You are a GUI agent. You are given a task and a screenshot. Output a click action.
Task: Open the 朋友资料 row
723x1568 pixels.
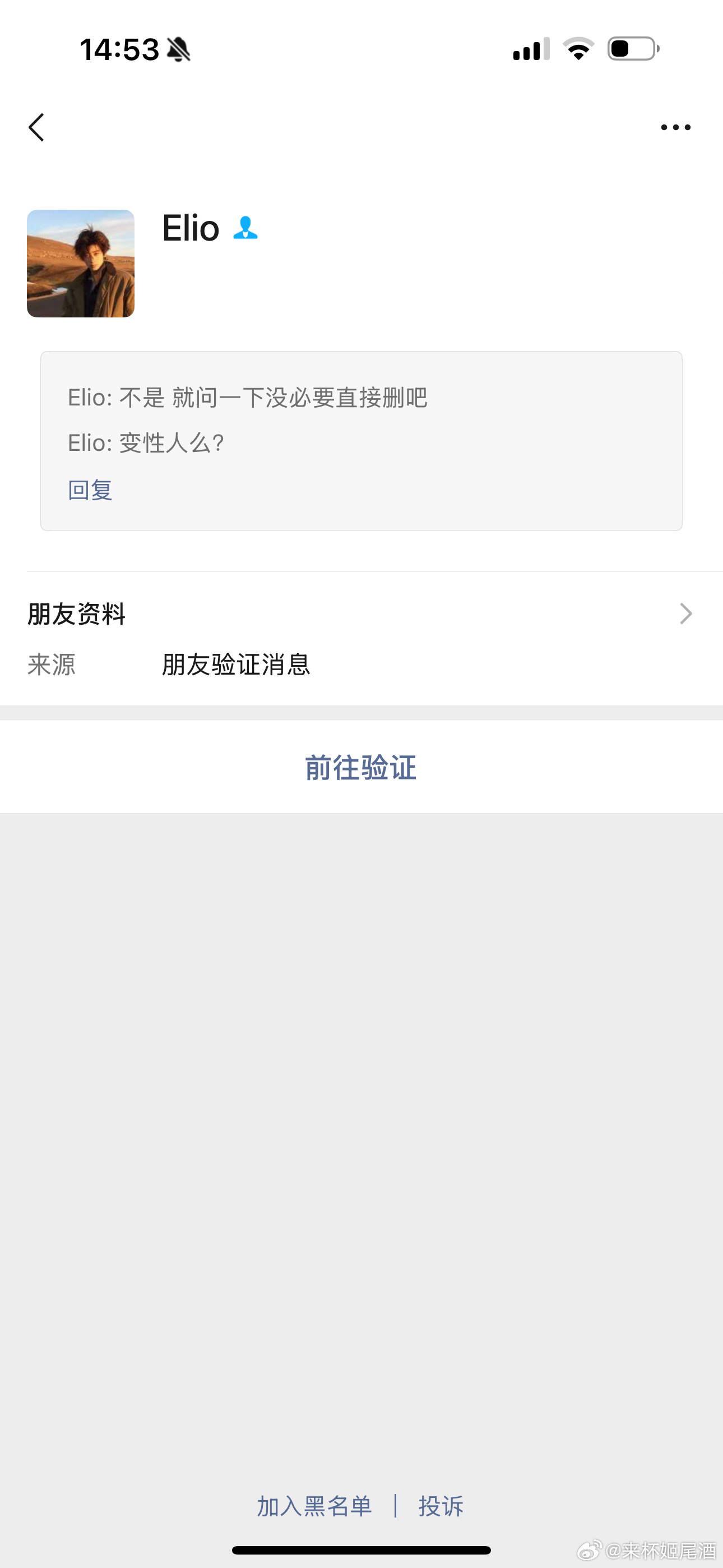coord(361,614)
